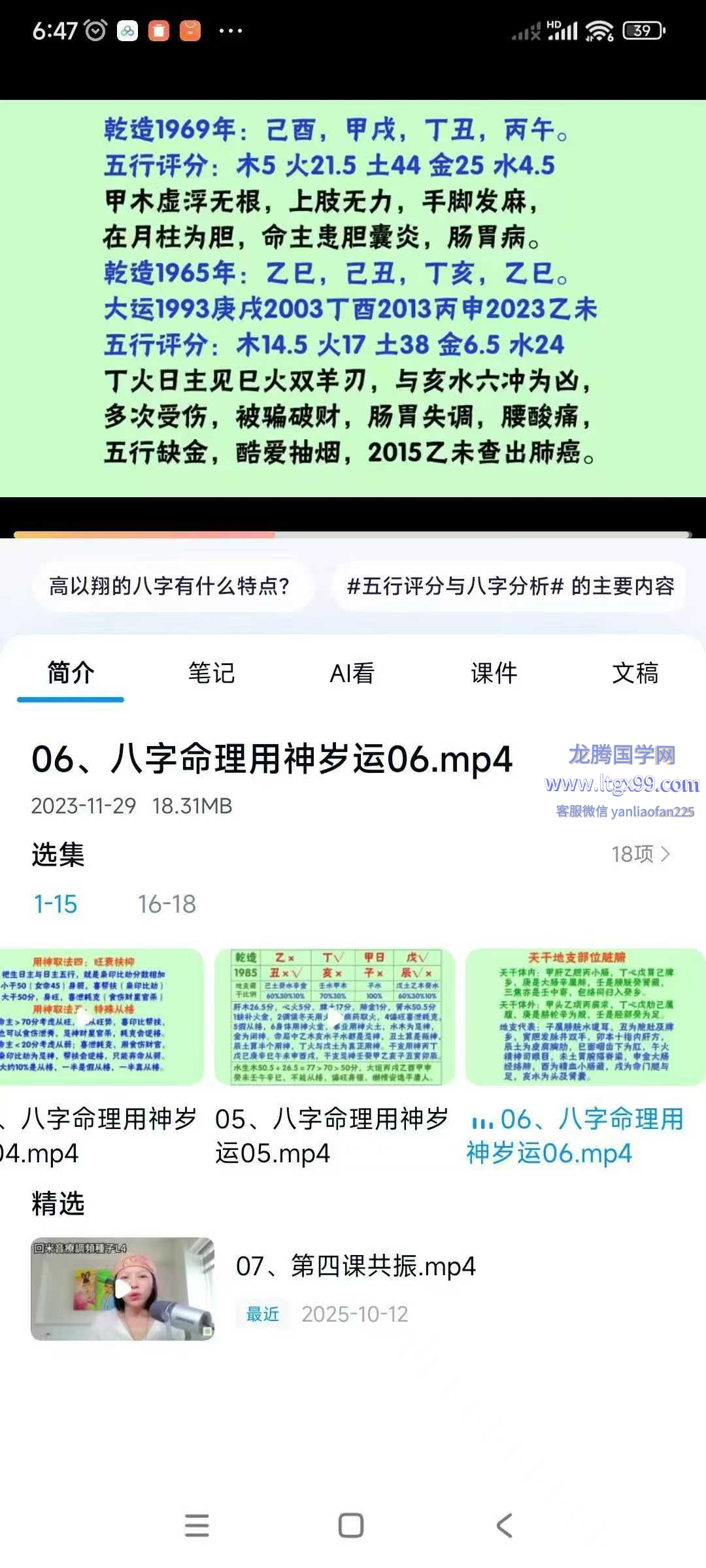The height and width of the screenshot is (1568, 706).
Task: Expand the 18项 episode list
Action: pos(641,854)
